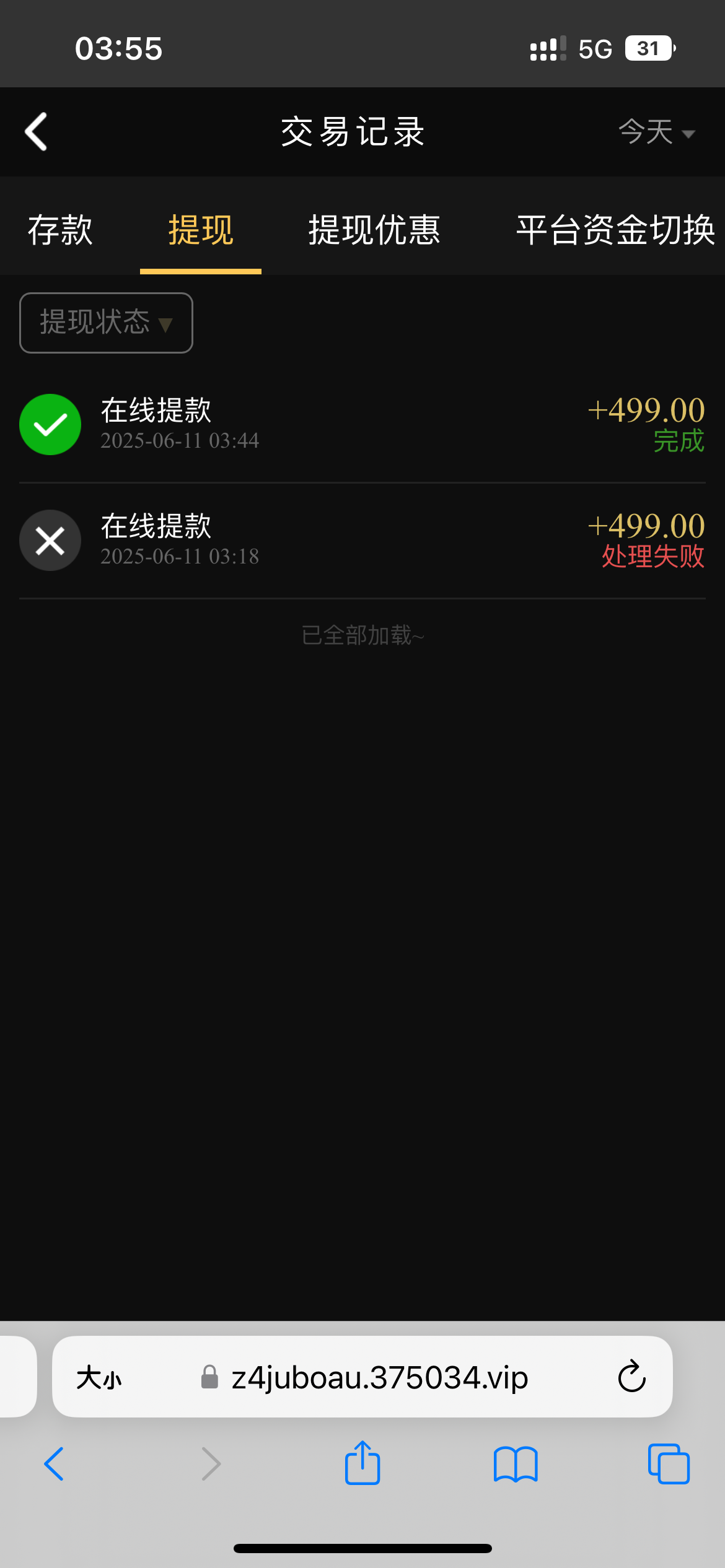Open the 今天 date filter dropdown
Screen dimensions: 725x1568
(656, 132)
